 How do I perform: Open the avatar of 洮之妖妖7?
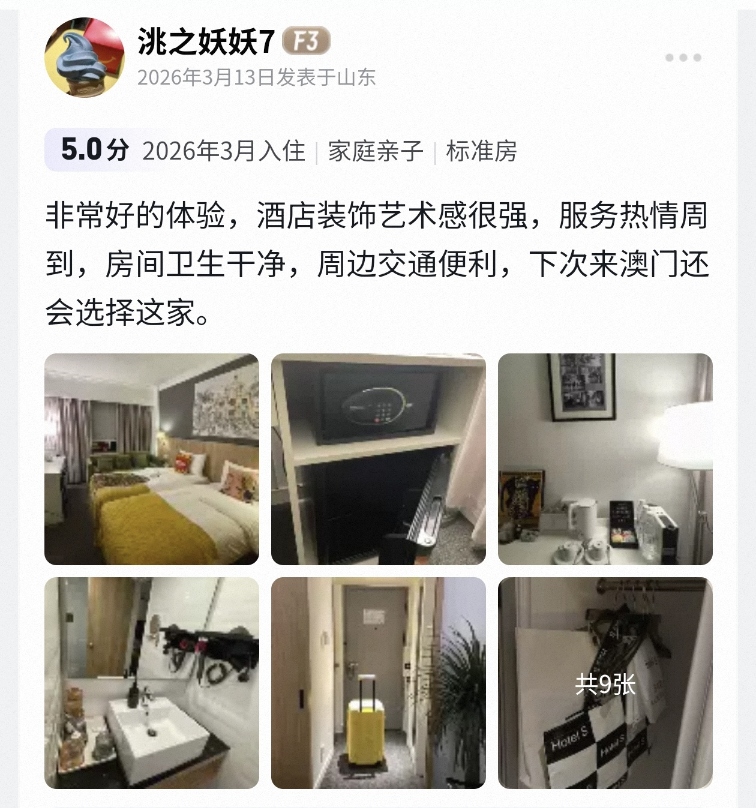83,57
